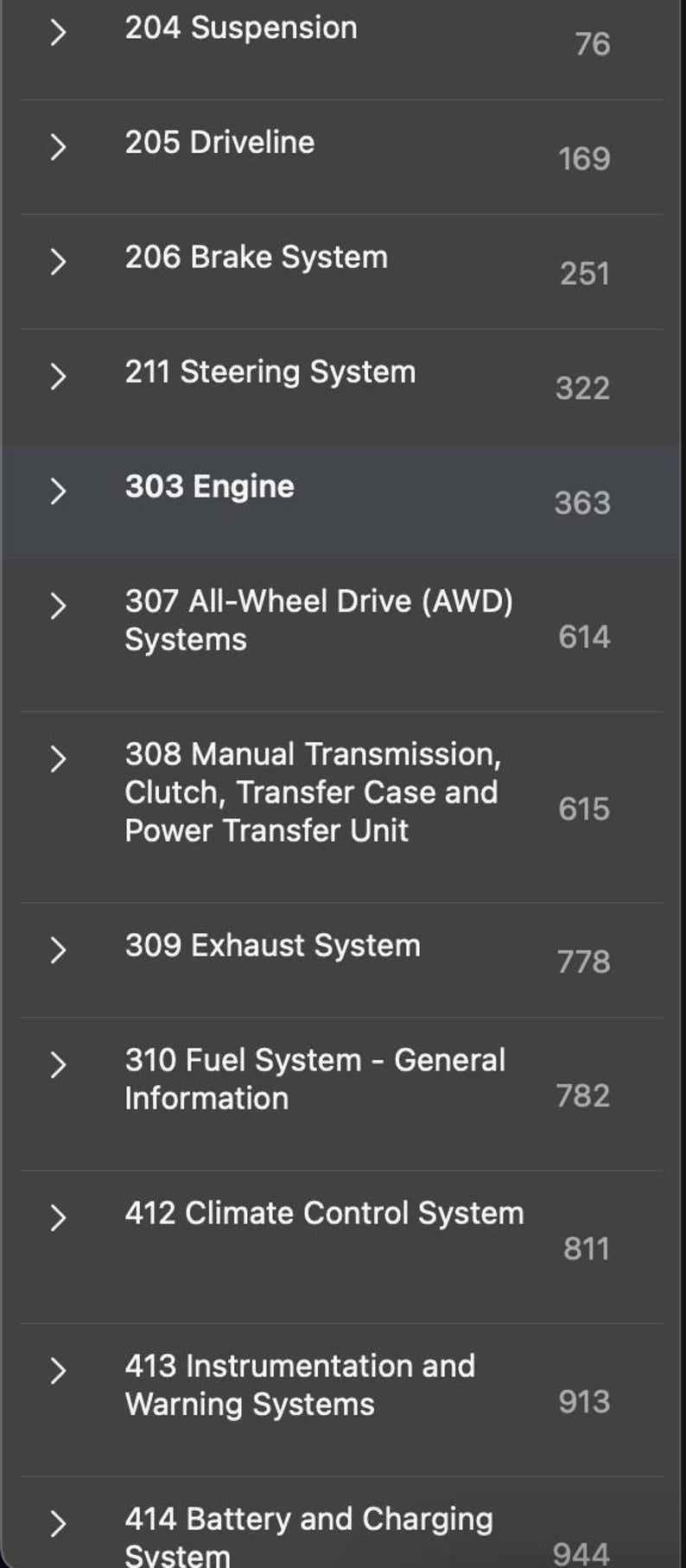Expand the 310 Fuel System section
This screenshot has width=686, height=1568.
pos(59,1065)
